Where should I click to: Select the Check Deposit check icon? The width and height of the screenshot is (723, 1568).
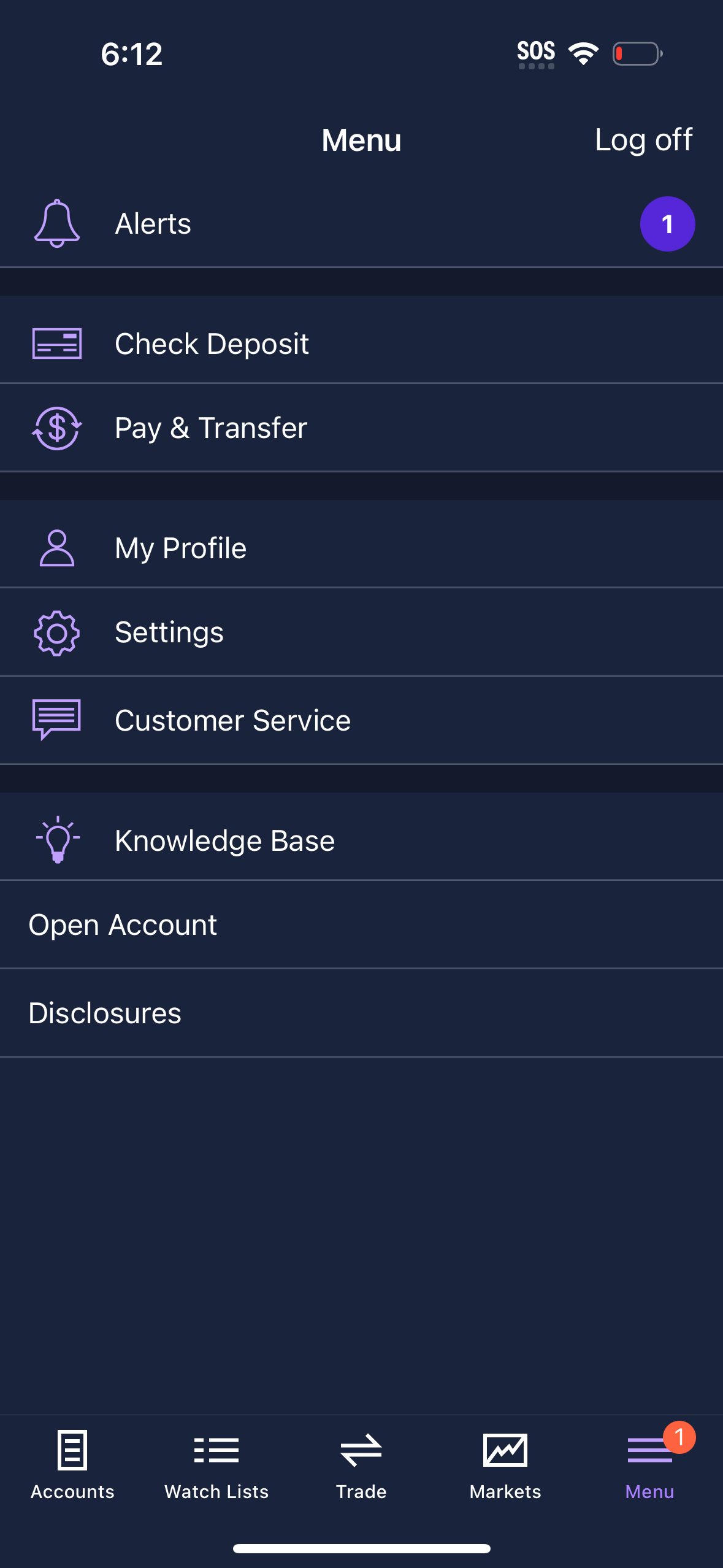click(x=56, y=344)
